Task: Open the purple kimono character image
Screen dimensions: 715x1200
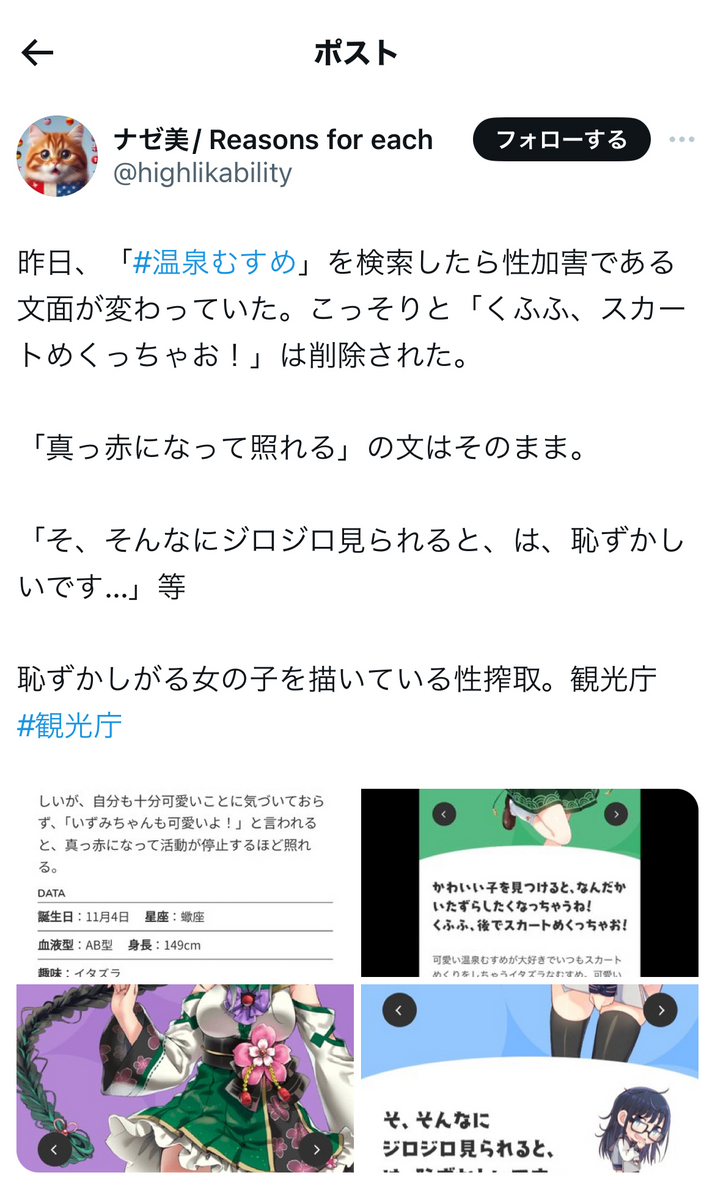Action: pyautogui.click(x=185, y=1078)
